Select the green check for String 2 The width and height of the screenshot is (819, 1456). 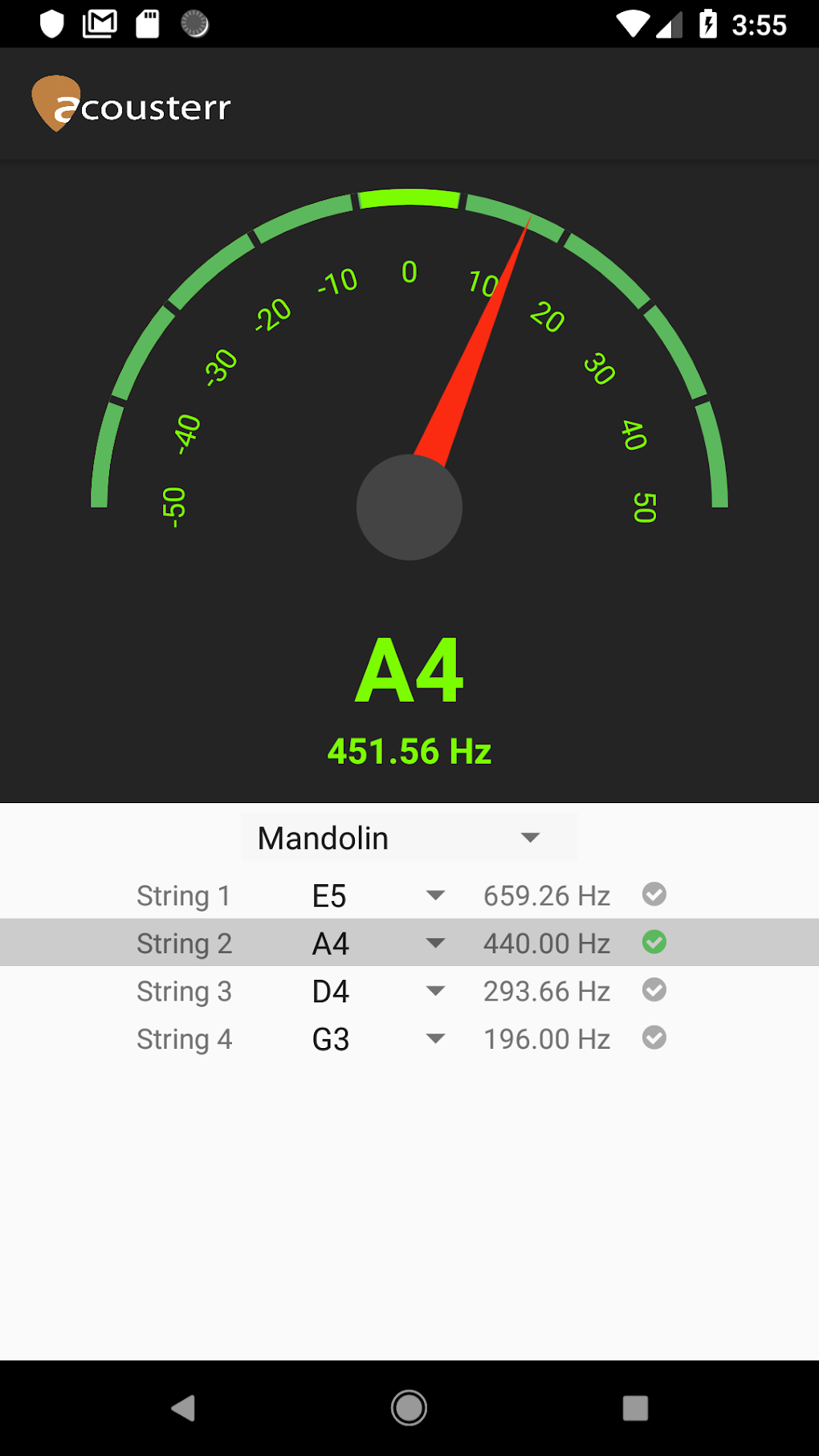click(x=654, y=942)
